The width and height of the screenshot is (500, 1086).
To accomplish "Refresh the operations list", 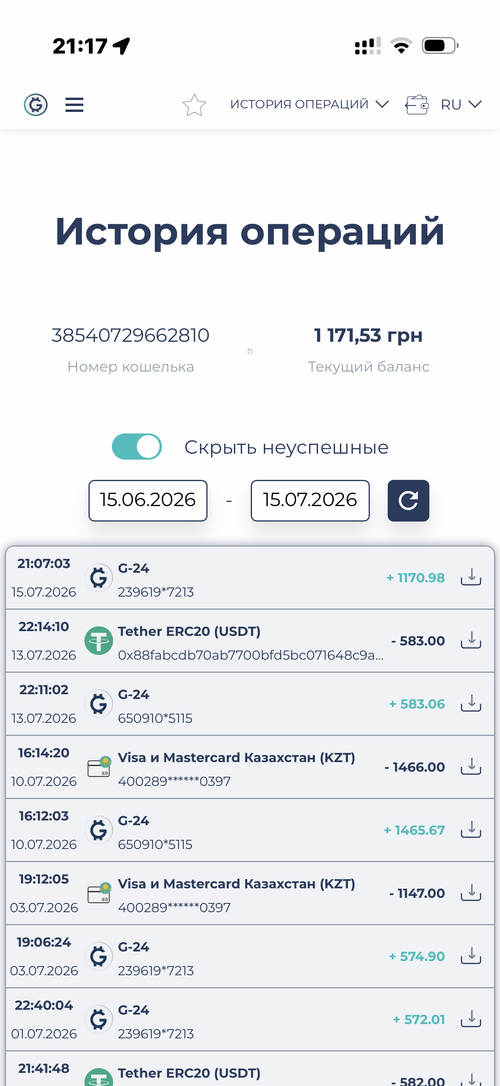I will (409, 500).
